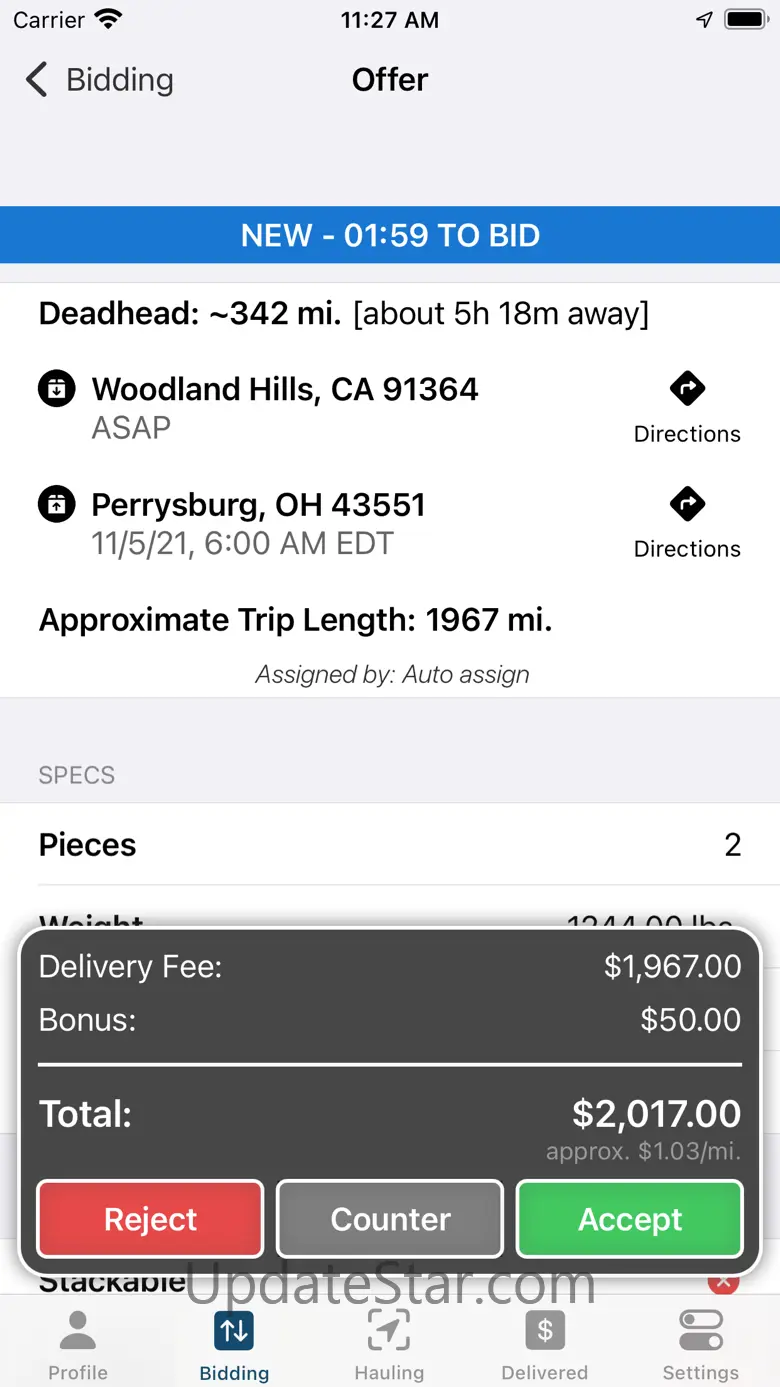Accept the $2,017.00 offer
Screen dimensions: 780x1387
point(630,1218)
